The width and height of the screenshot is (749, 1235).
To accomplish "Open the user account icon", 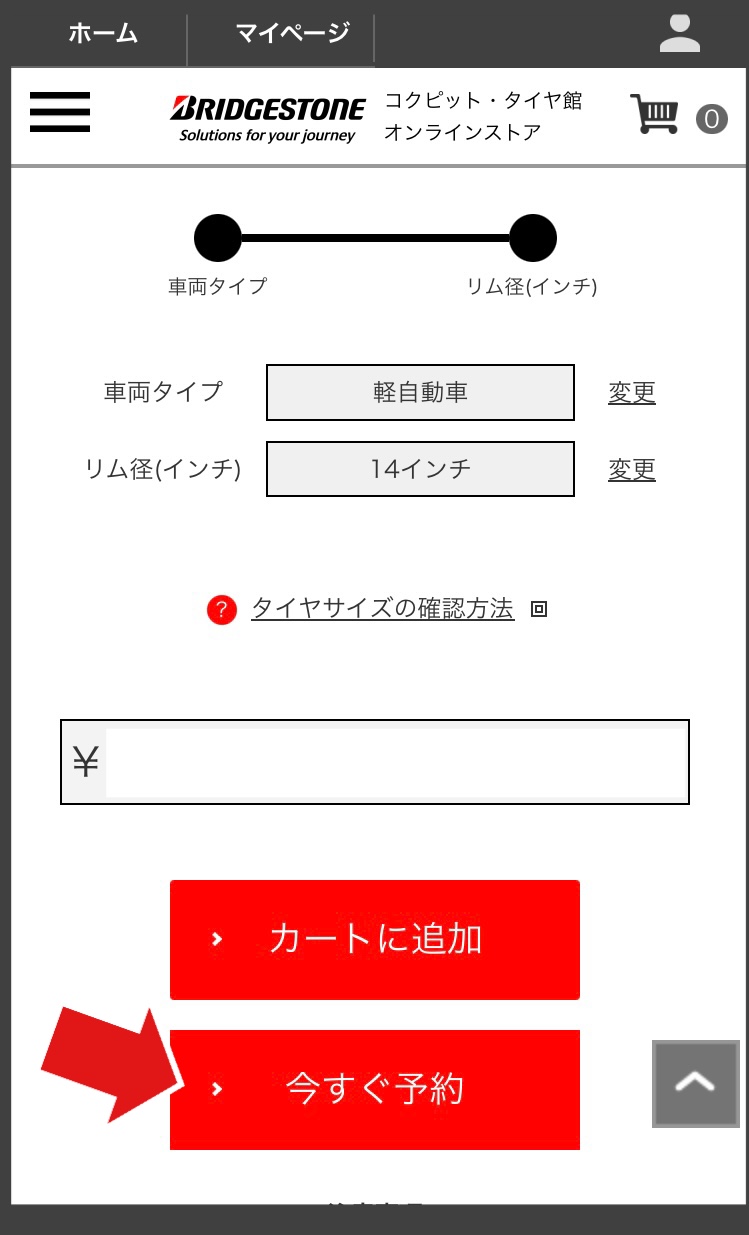I will (x=680, y=33).
